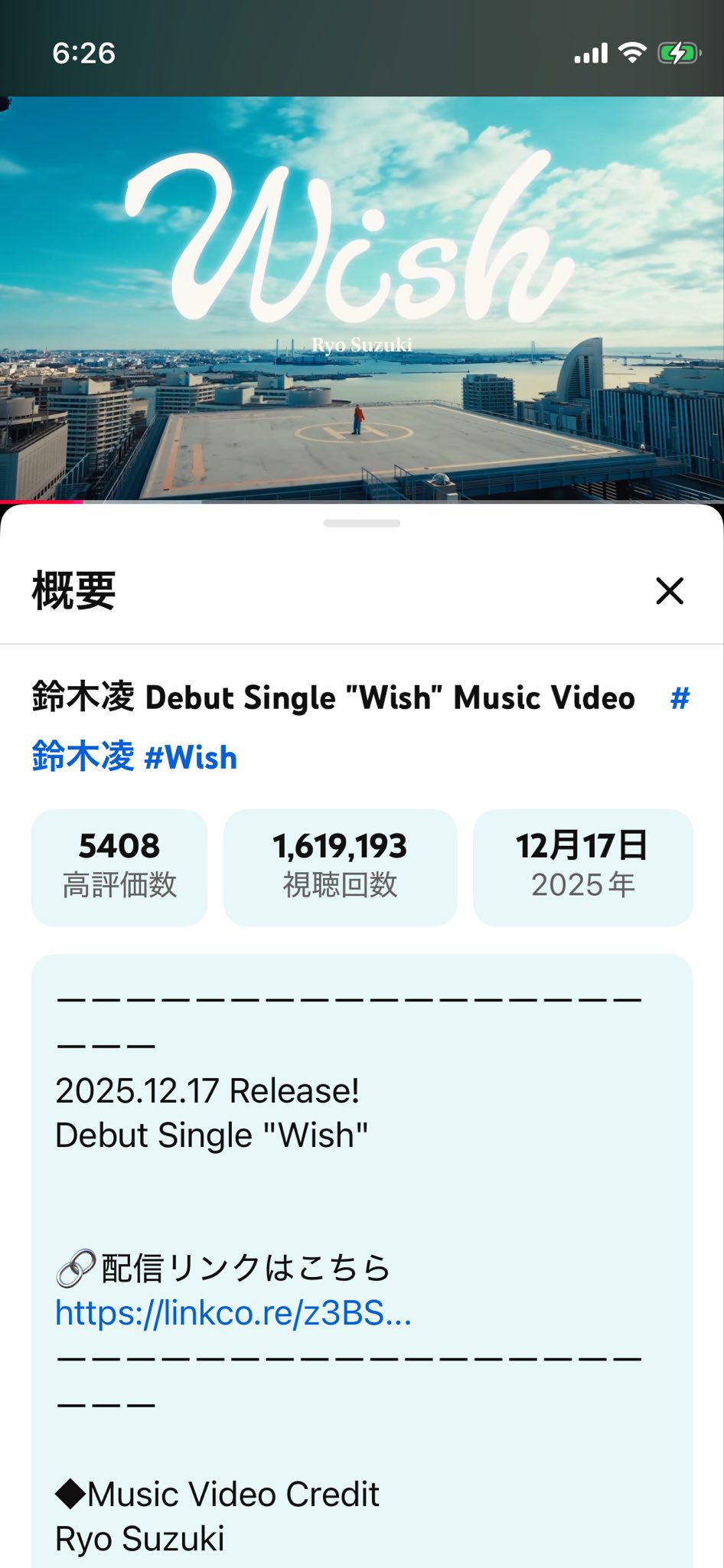The image size is (724, 1568).
Task: Close the 概要 description panel
Action: coord(670,591)
